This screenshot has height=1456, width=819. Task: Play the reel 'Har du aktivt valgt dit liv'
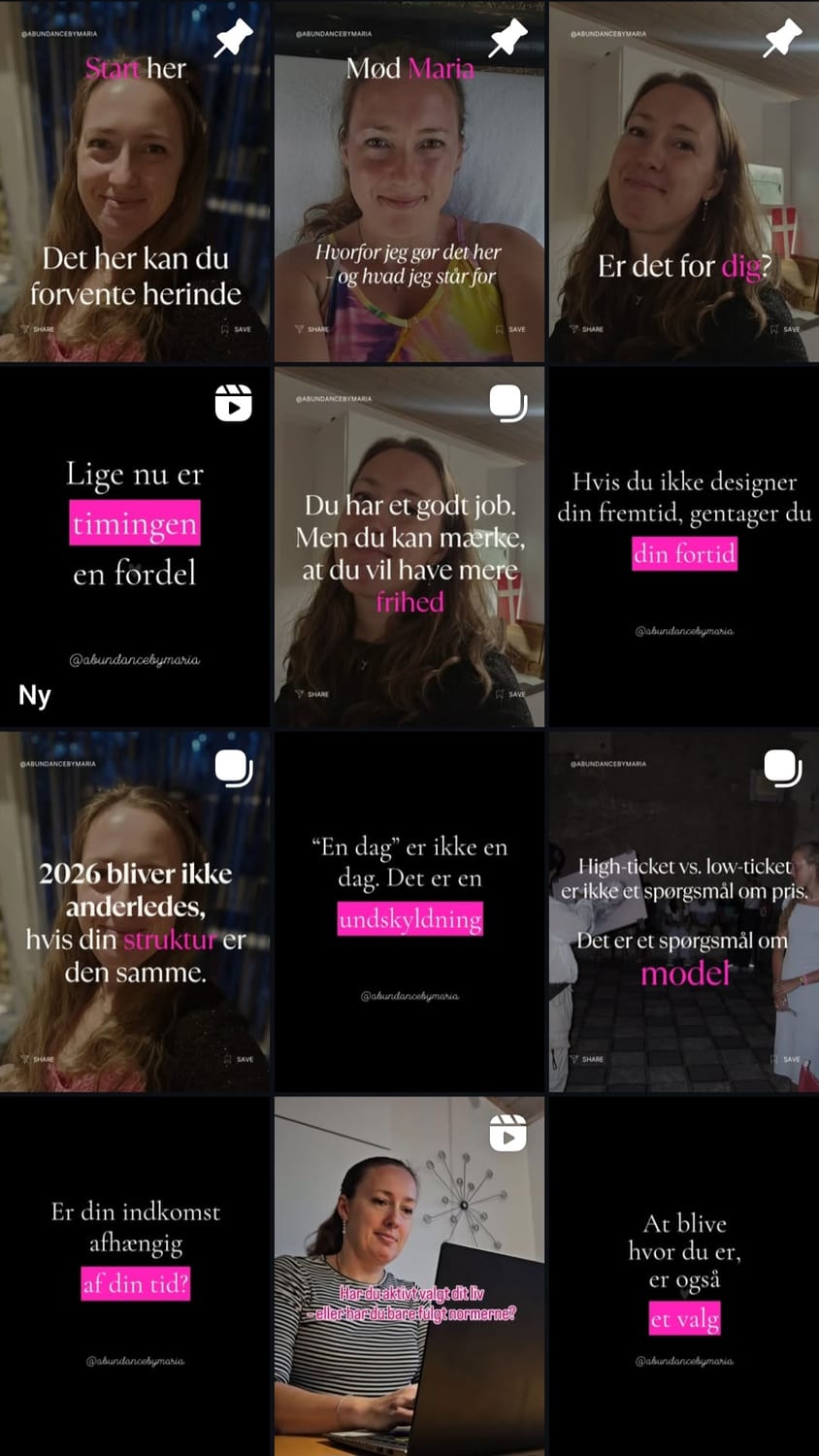[409, 1276]
